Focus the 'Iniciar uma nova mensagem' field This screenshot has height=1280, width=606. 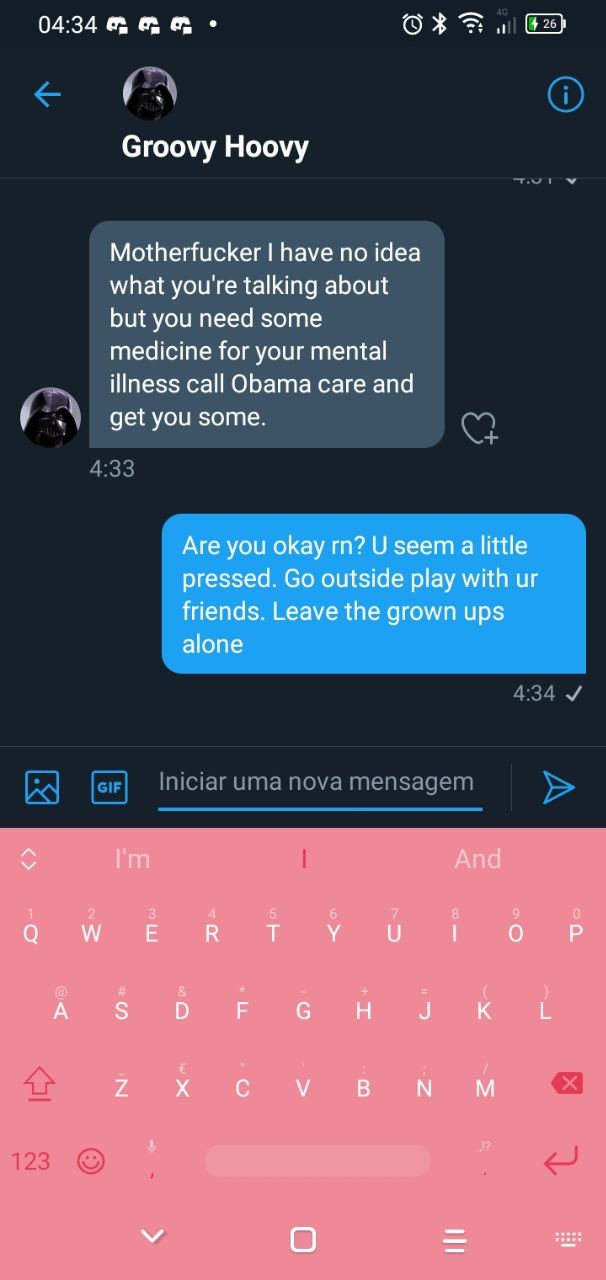point(320,784)
